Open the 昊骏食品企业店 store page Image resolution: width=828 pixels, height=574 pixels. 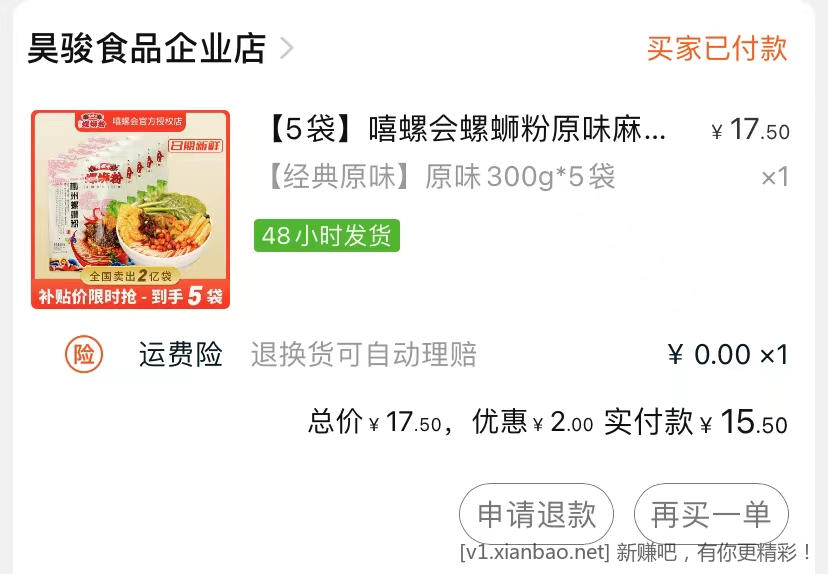tap(160, 48)
